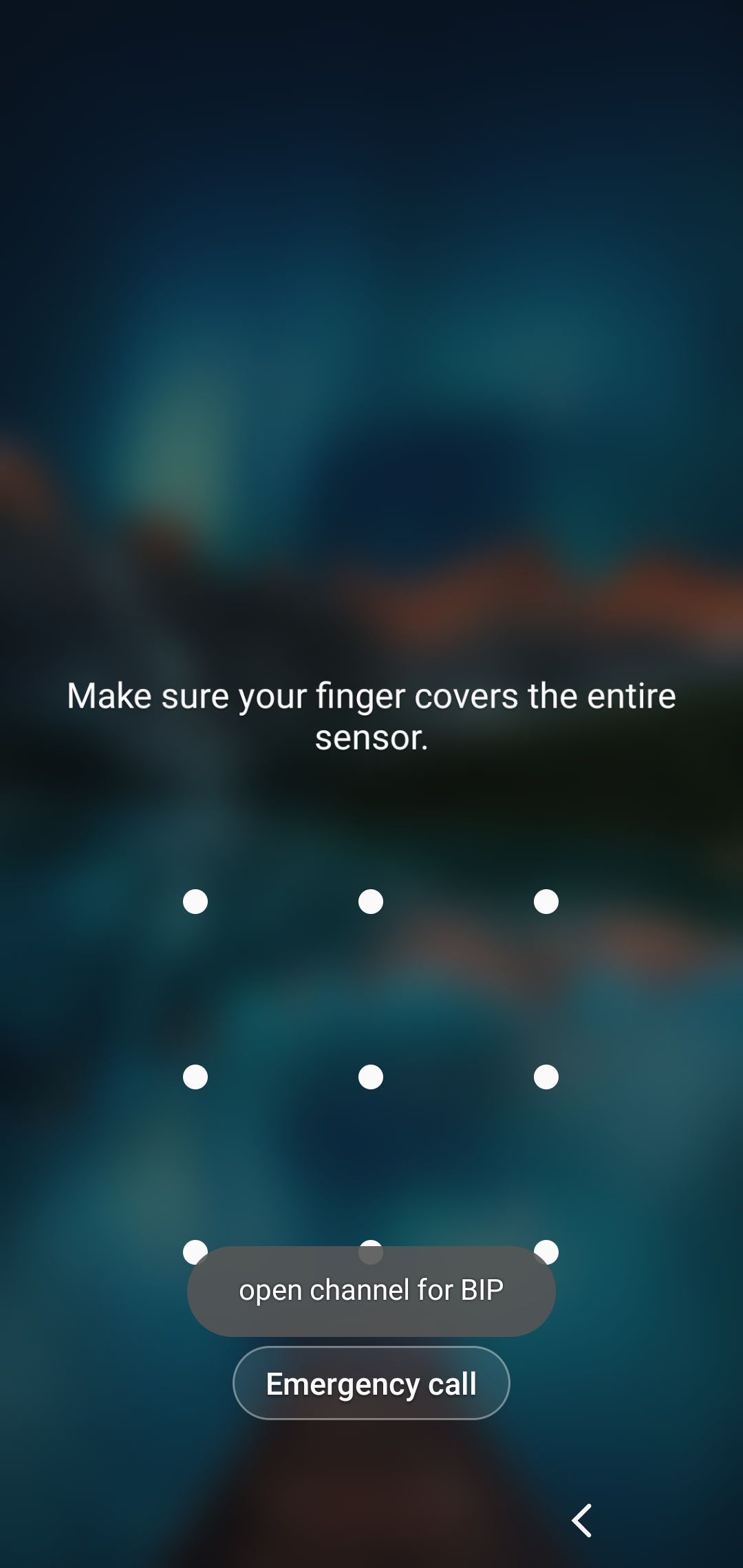Tap the middle-left pattern dot
This screenshot has width=743, height=1568.
(x=195, y=1076)
